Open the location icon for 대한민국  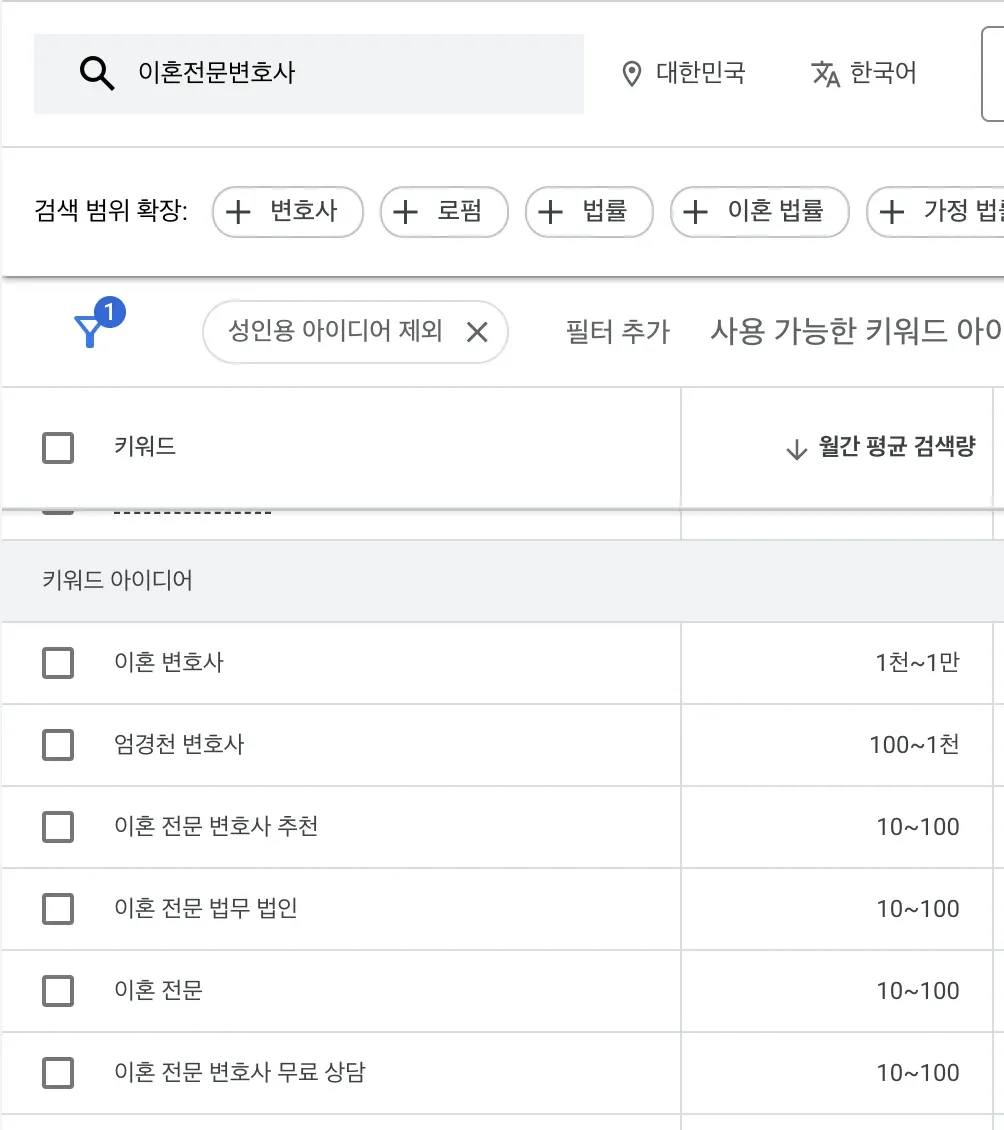coord(631,73)
